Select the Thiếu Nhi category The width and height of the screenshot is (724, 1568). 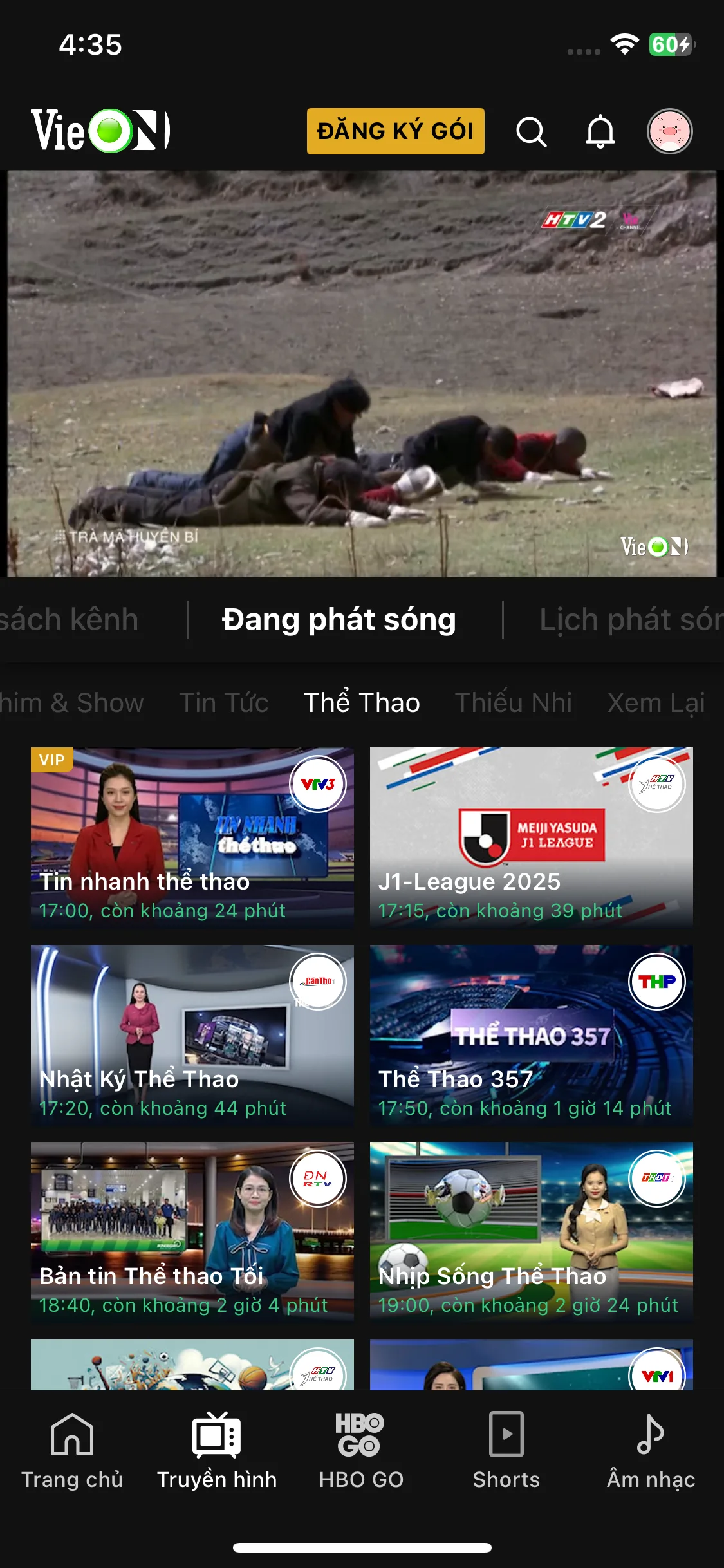(513, 702)
